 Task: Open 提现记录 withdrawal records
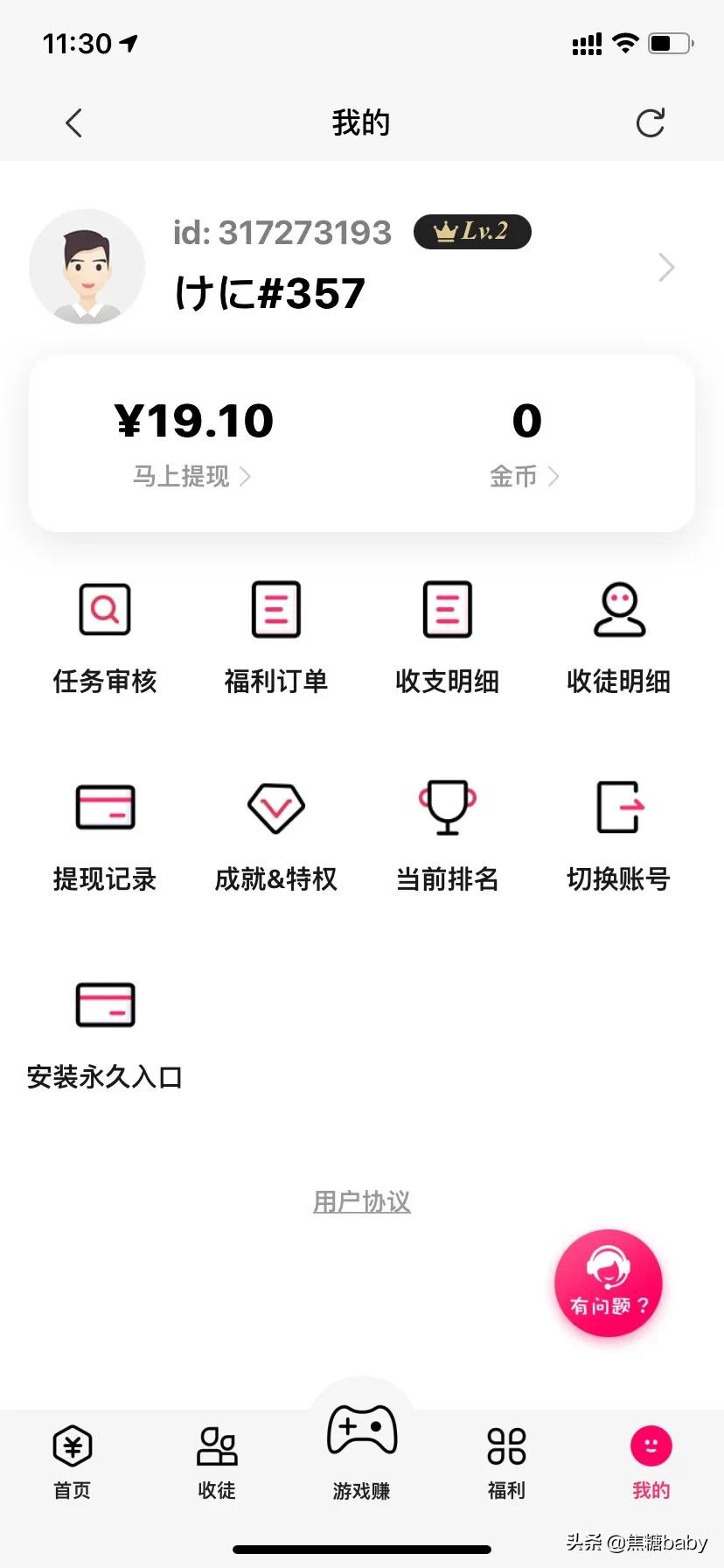point(105,835)
